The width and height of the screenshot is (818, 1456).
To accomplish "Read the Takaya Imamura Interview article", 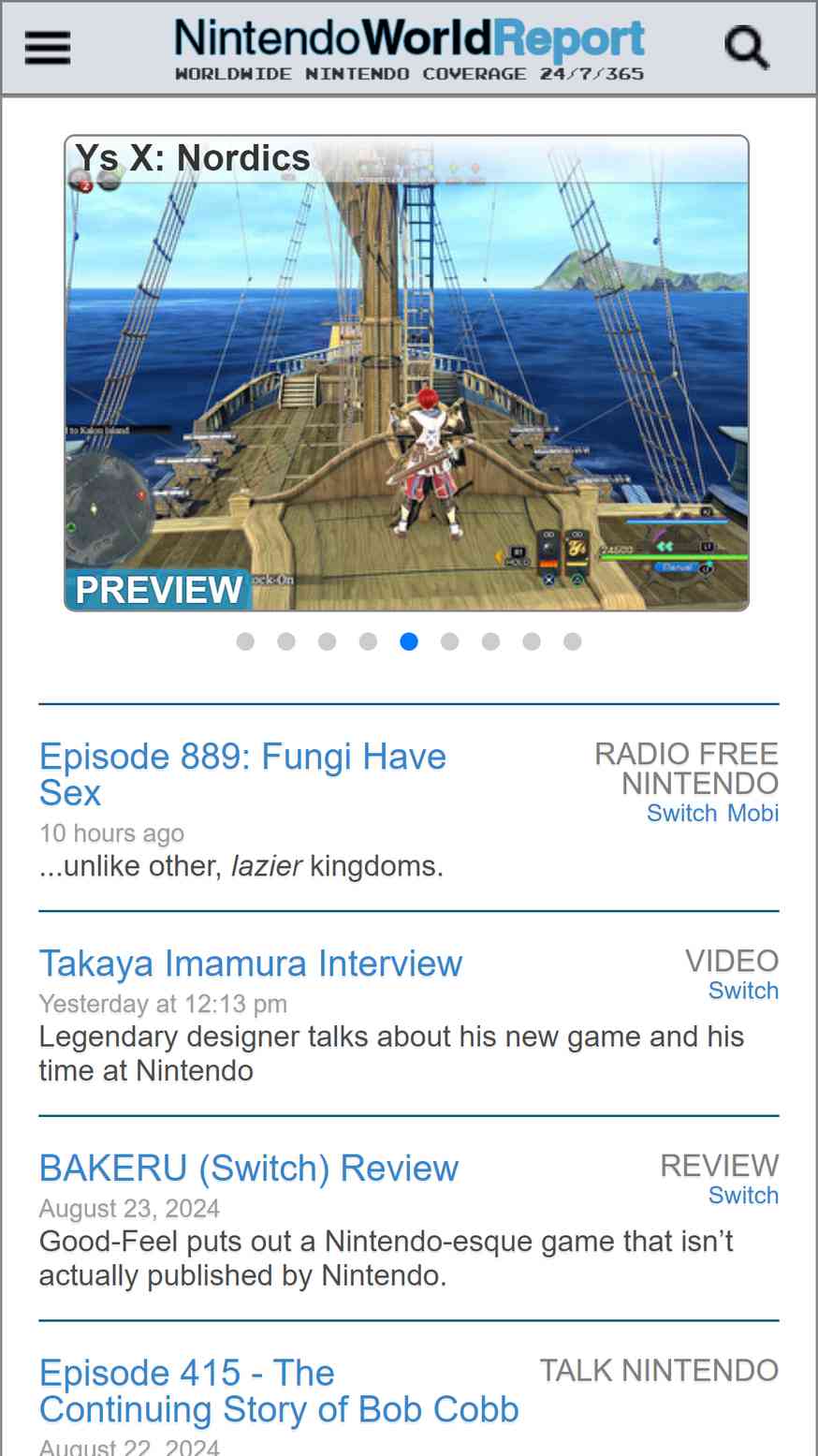I will coord(251,963).
